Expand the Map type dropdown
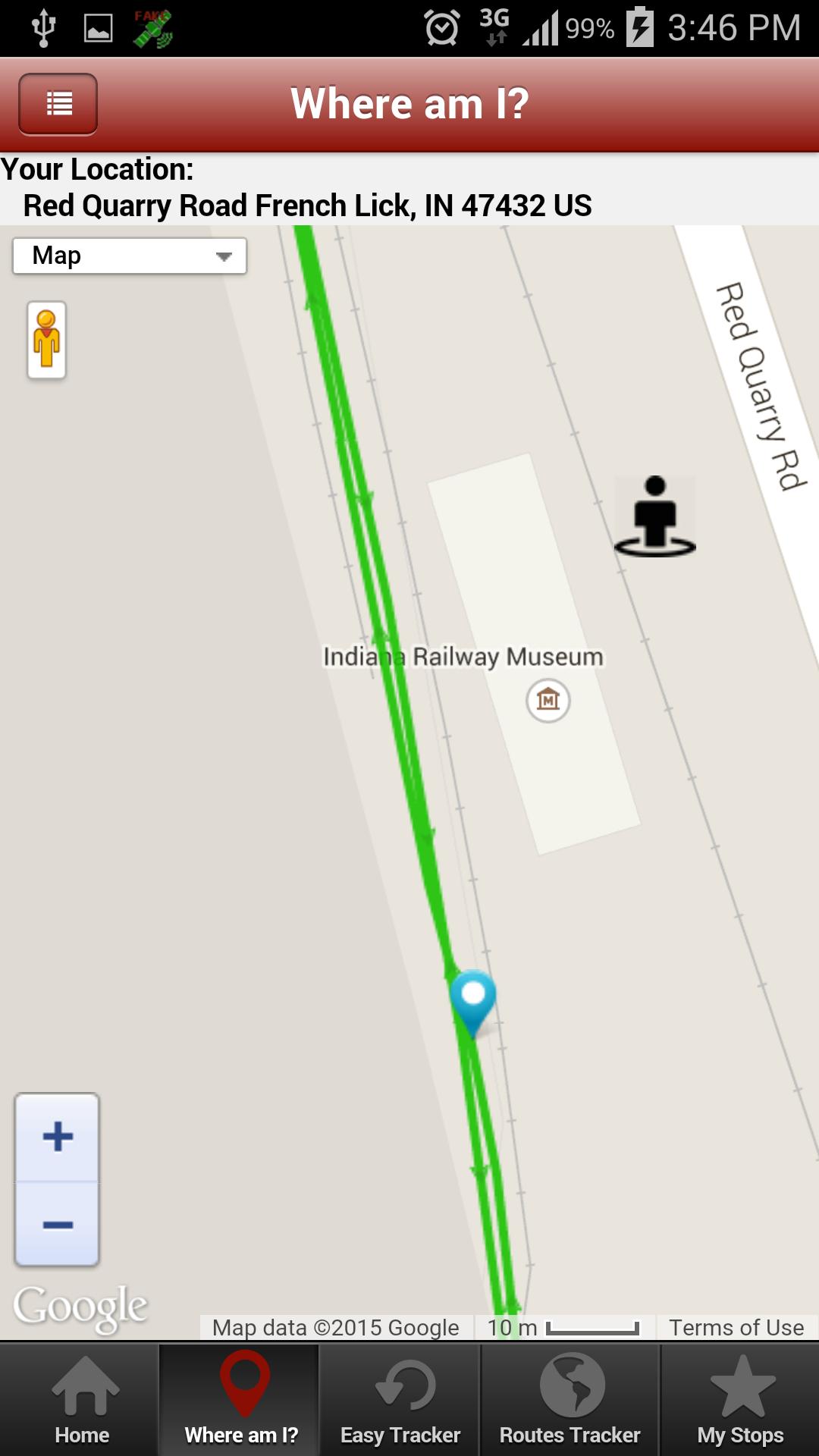Viewport: 819px width, 1456px height. coord(130,256)
